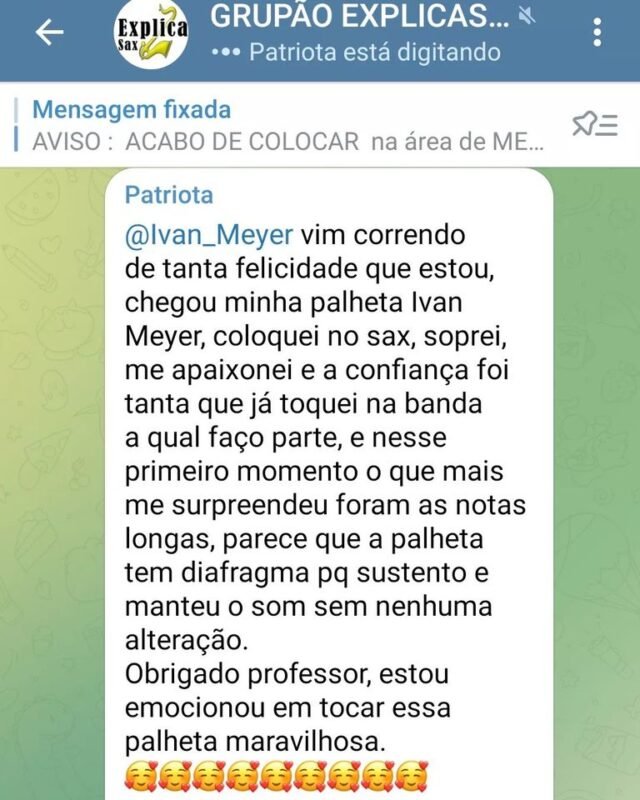Image resolution: width=640 pixels, height=800 pixels.
Task: Show the pinned messages list
Action: 598,124
